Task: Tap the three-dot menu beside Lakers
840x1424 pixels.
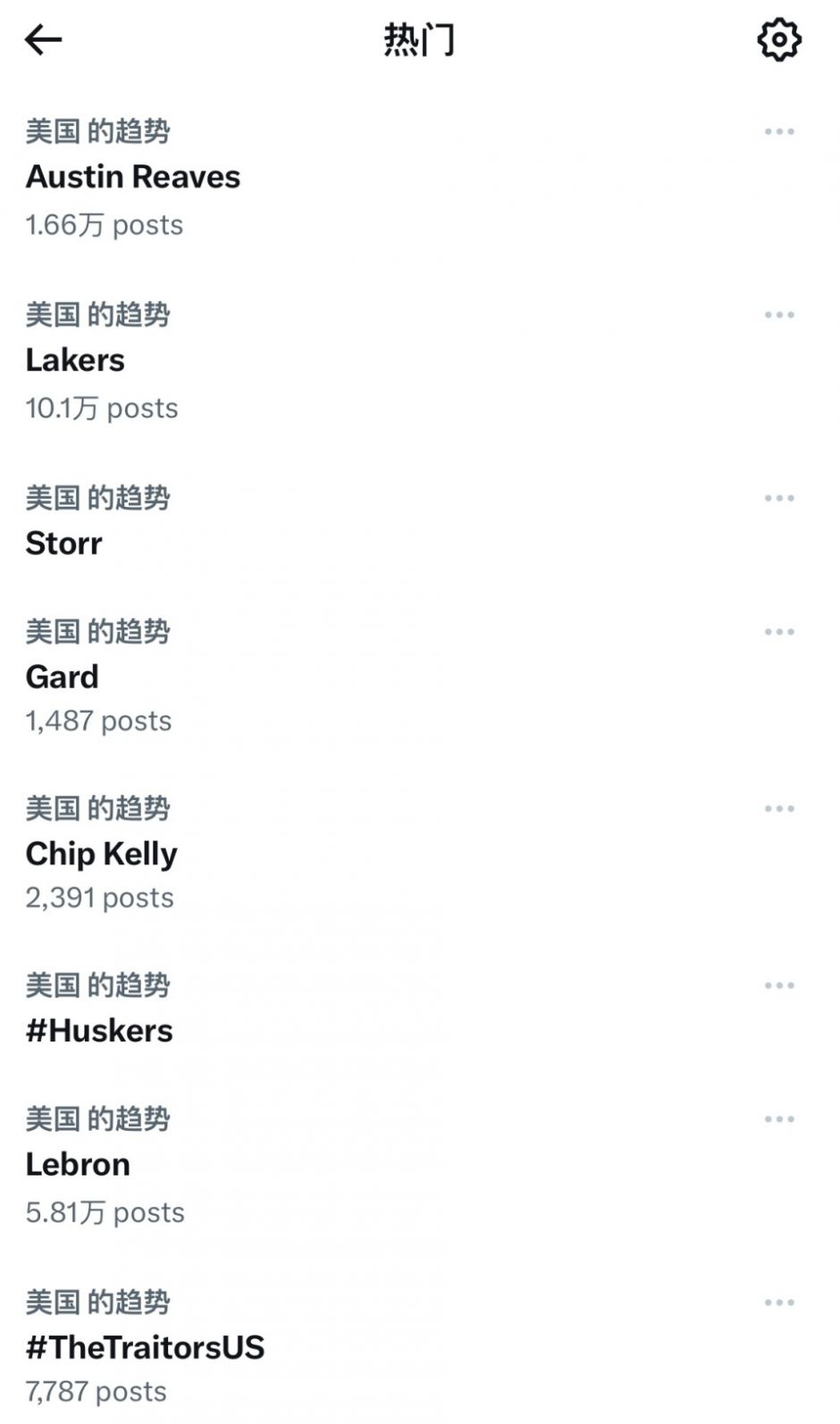Action: 778,315
